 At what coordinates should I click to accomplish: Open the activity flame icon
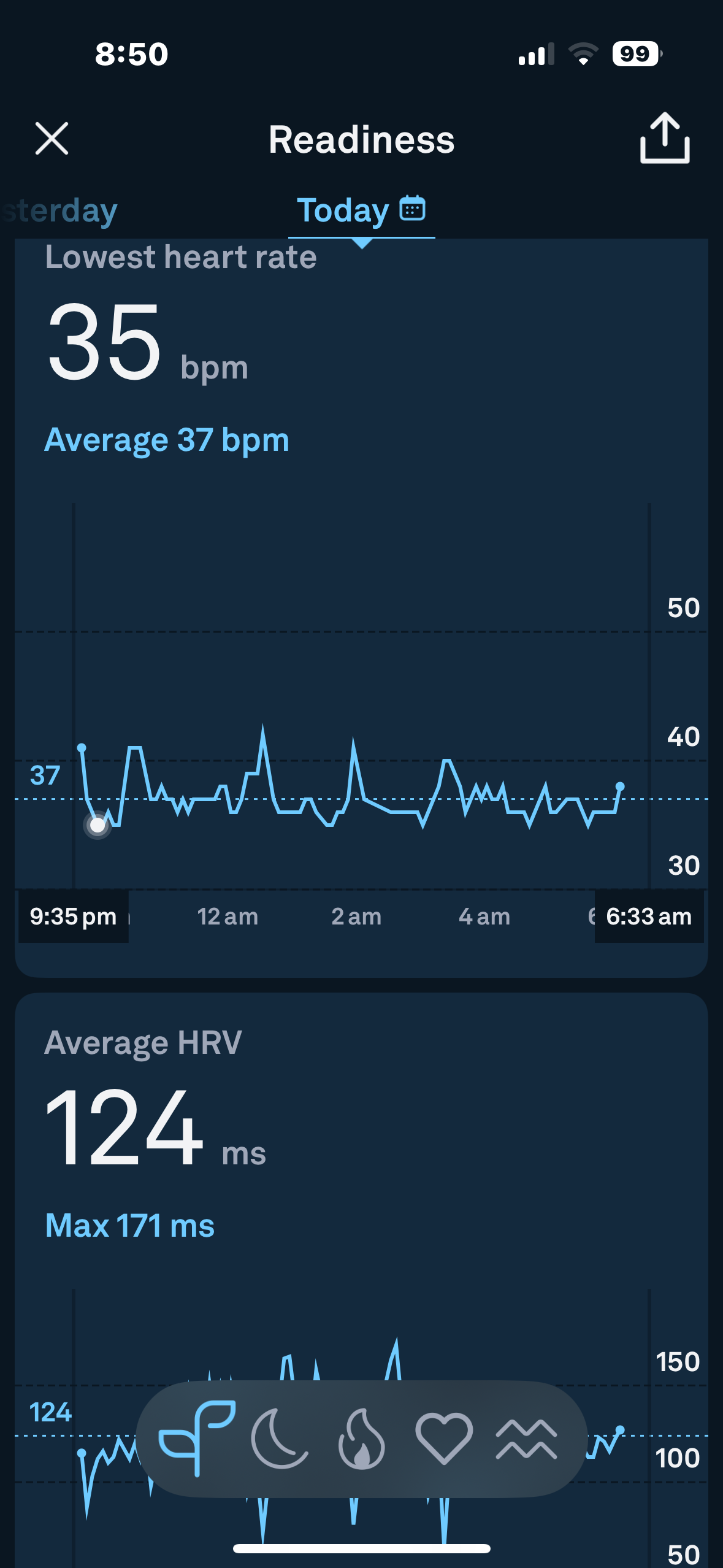tap(362, 1438)
